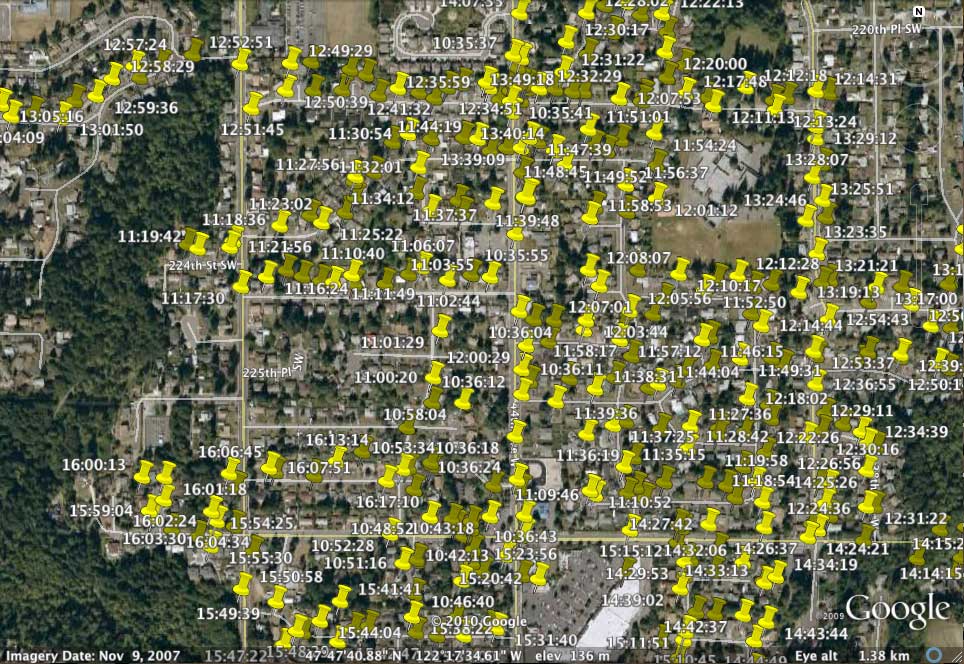
Task: Open the placemark labeled 16:00:13
Action: click(145, 472)
